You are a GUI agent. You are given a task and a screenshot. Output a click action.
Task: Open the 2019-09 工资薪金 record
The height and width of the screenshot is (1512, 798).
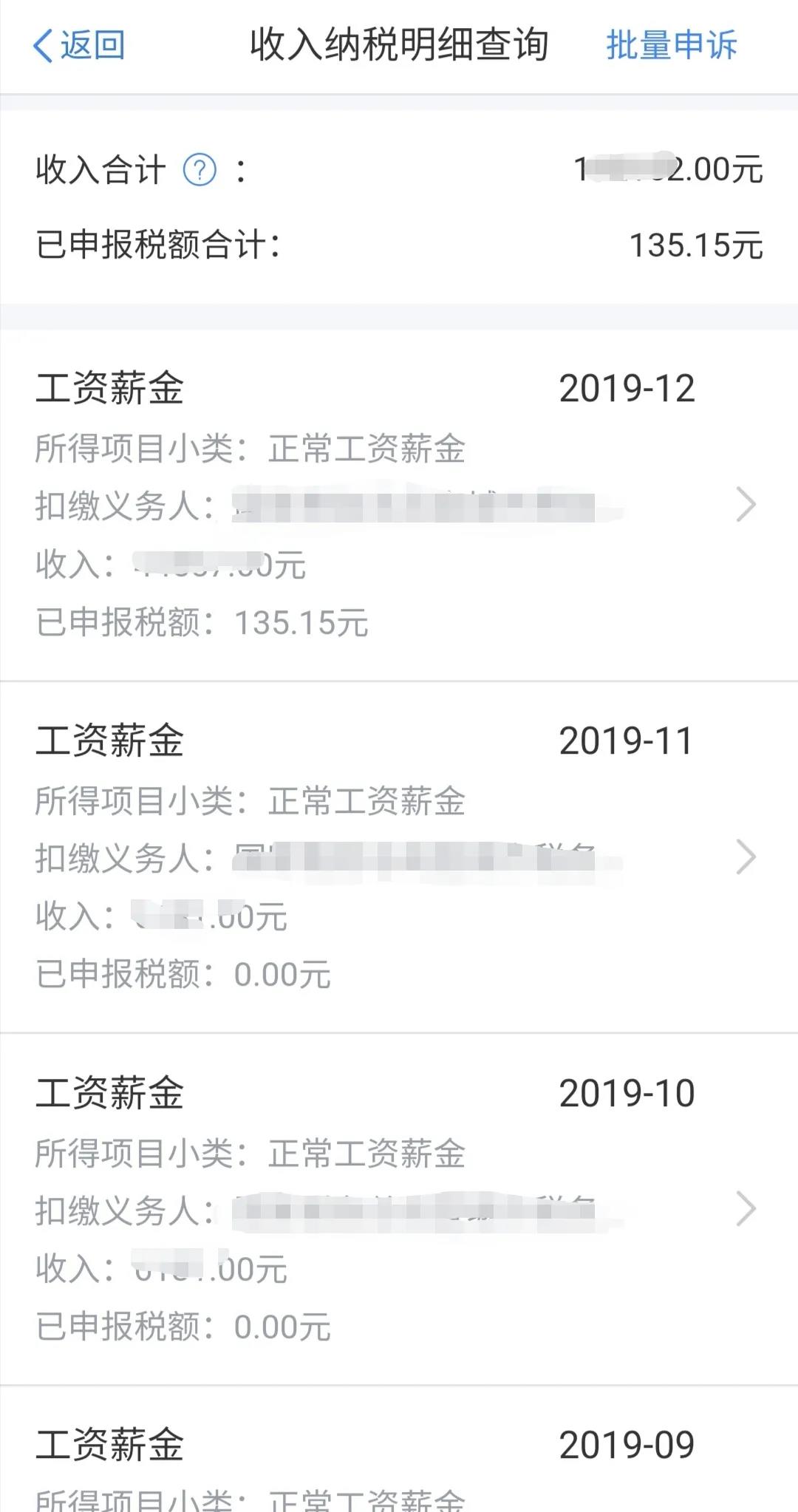point(399,1450)
